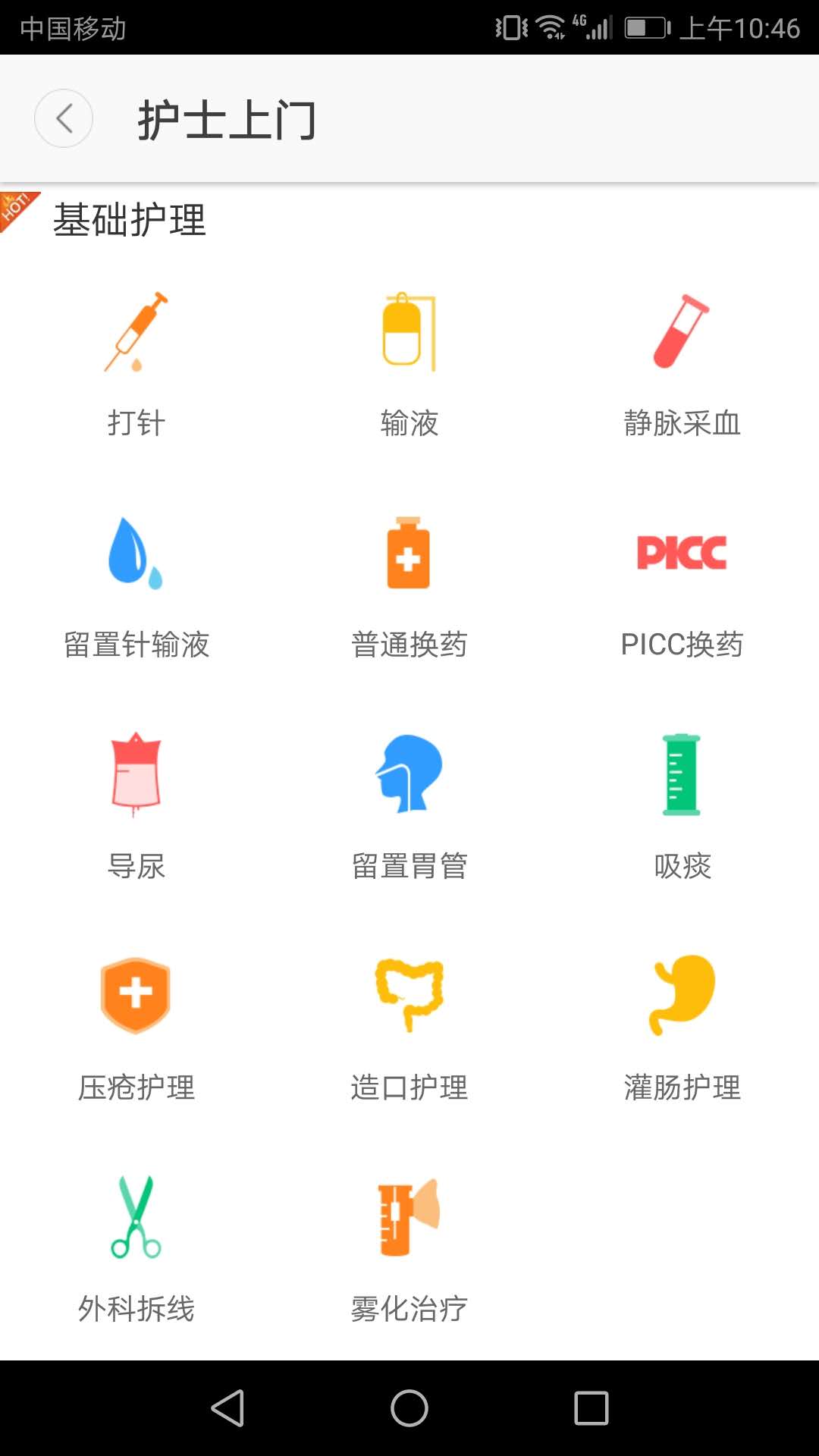Screen dimensions: 819x1456
Task: Open the system recent apps view
Action: point(591,1408)
